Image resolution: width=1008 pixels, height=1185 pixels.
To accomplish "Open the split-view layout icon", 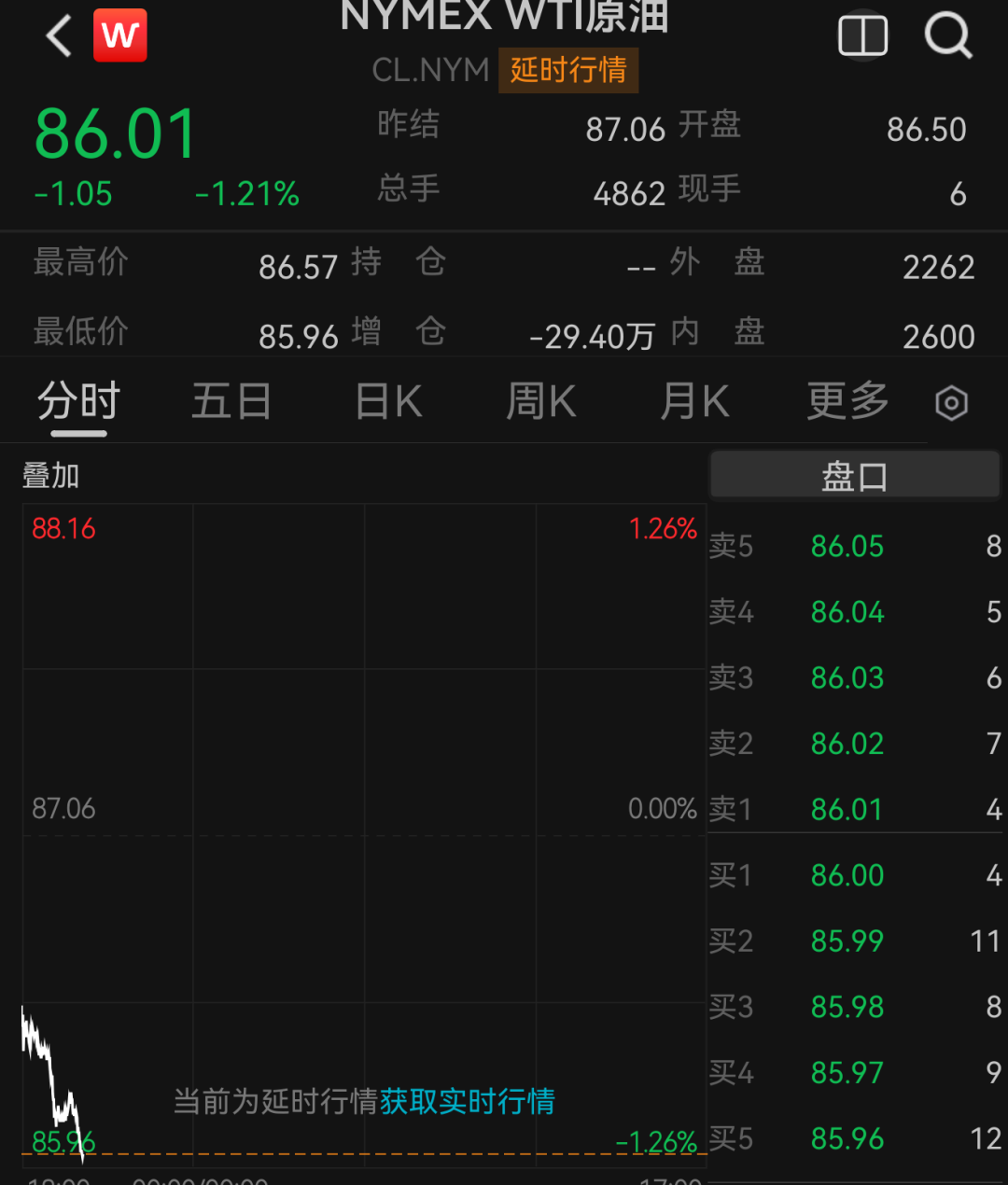I will [x=862, y=35].
